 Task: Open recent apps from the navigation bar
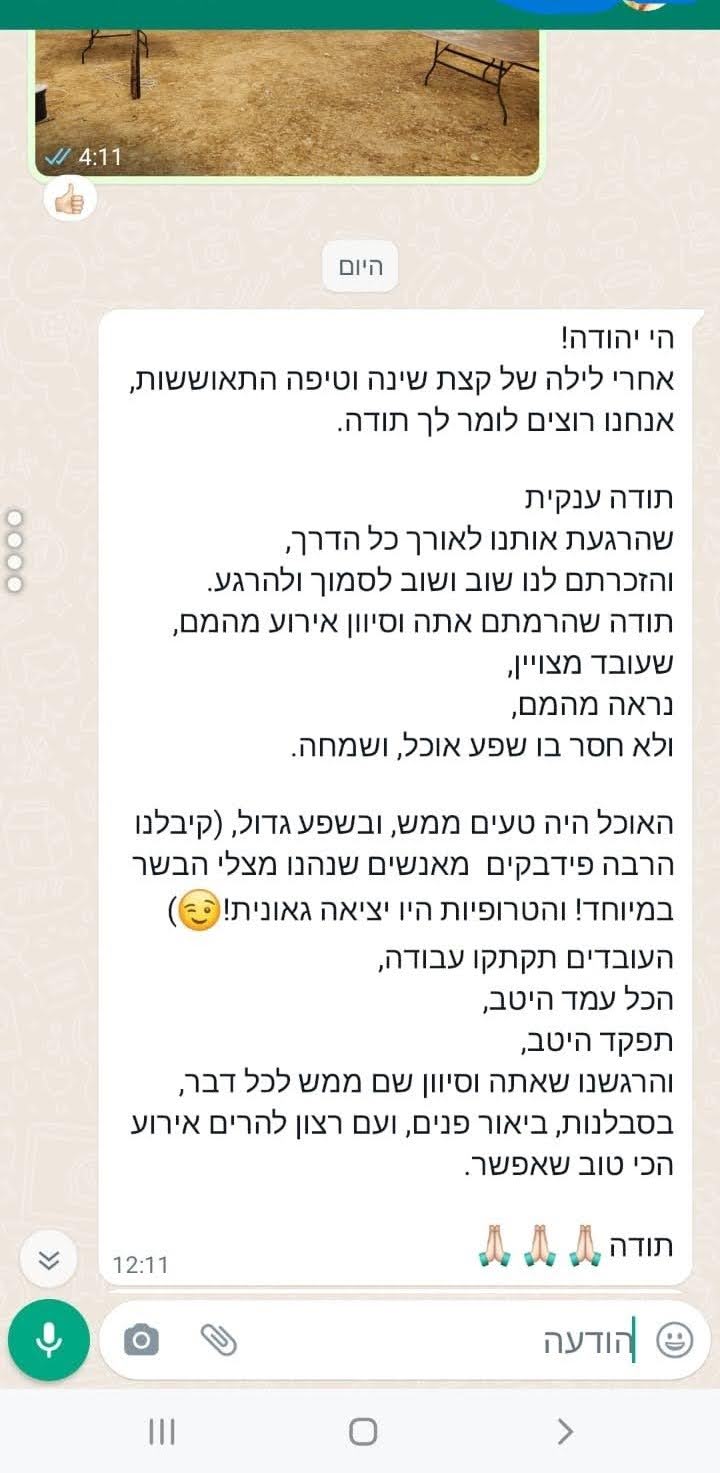pos(162,1432)
